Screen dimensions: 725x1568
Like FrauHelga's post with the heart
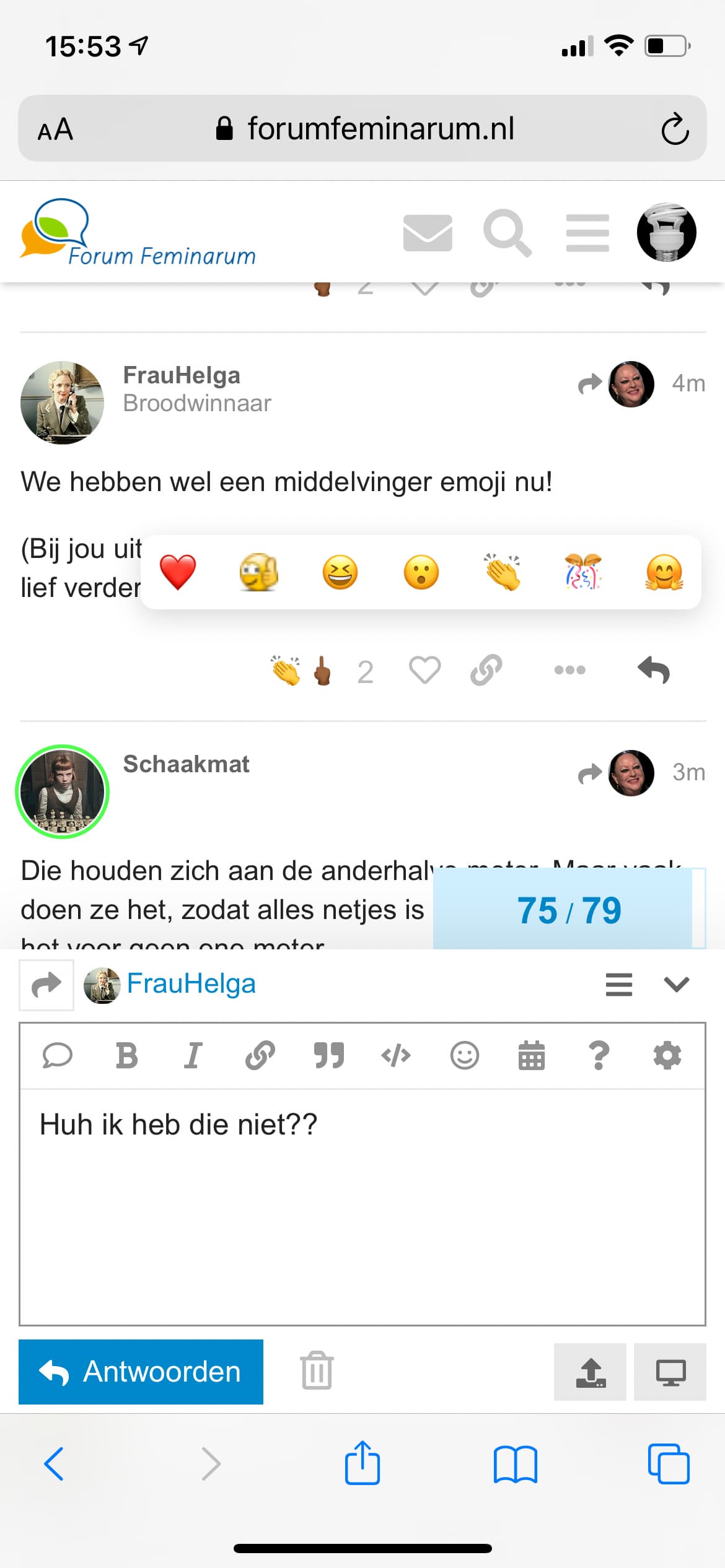424,670
